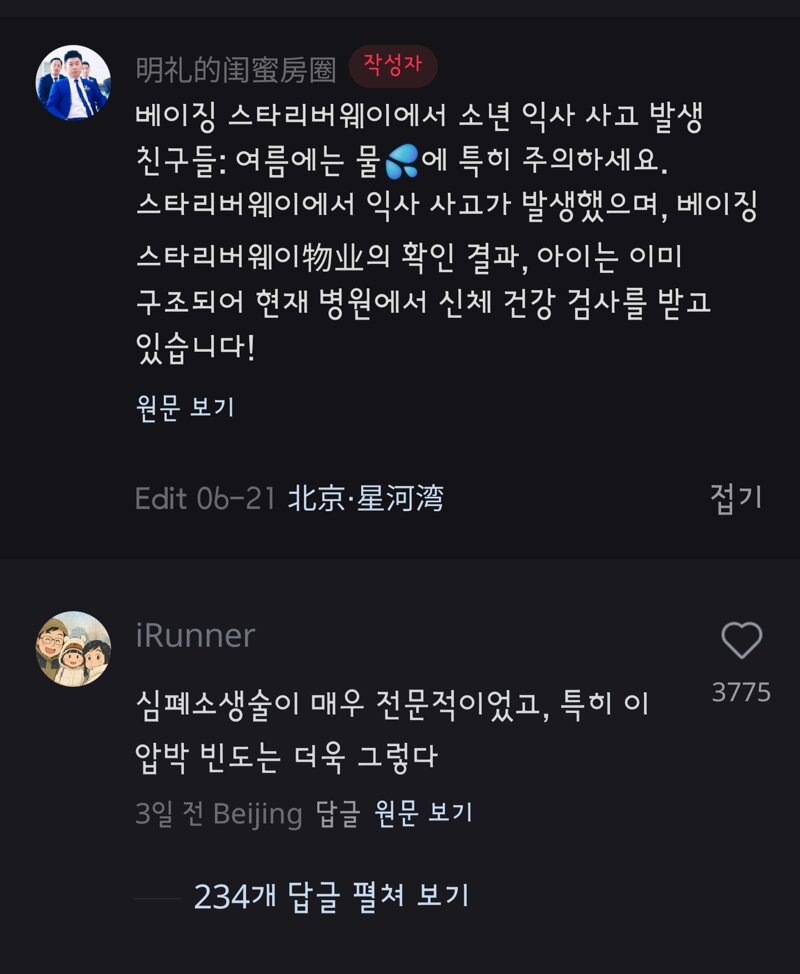
Task: Tap 원문 보기 under the author's post
Action: point(185,408)
